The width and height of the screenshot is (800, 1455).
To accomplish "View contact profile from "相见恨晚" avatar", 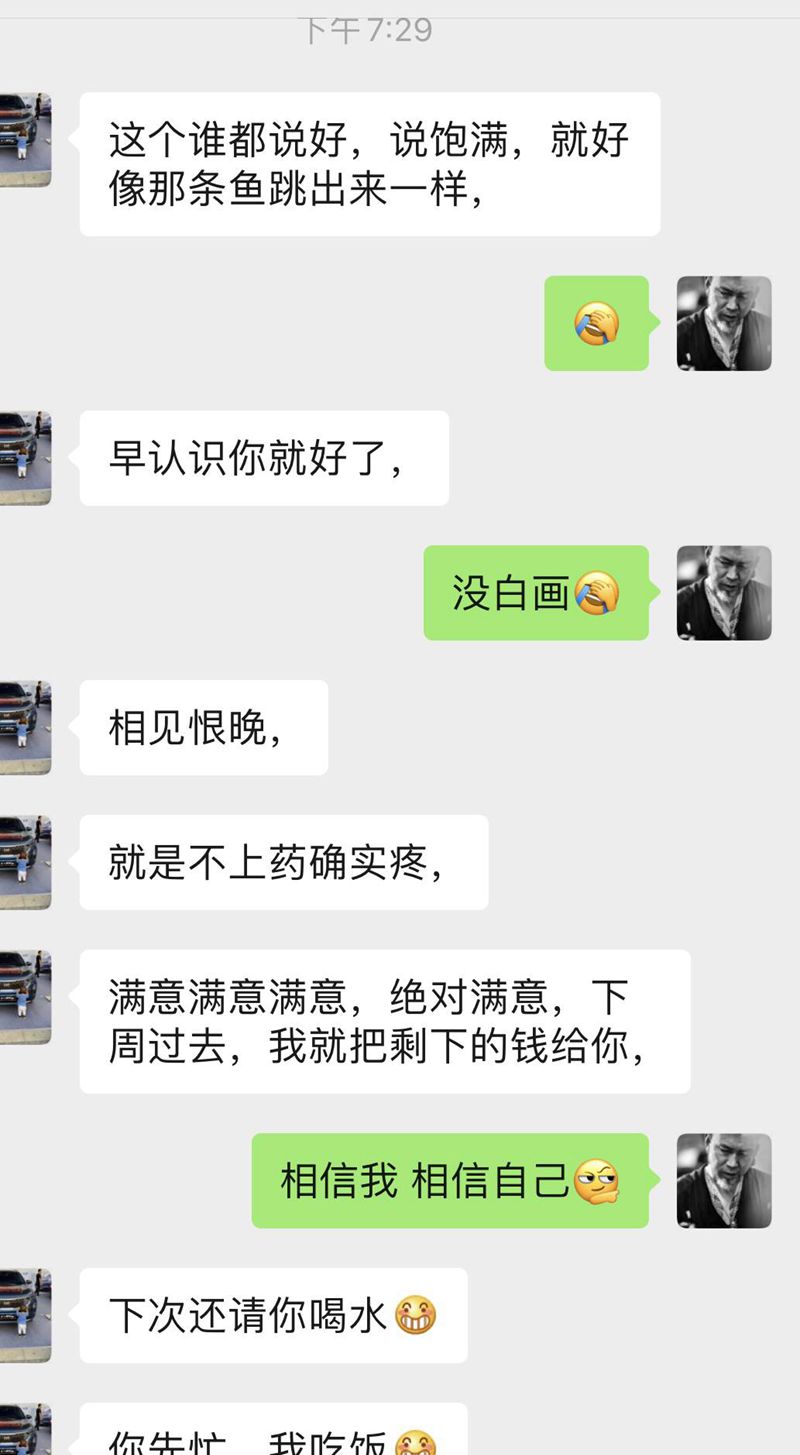I will [x=25, y=727].
